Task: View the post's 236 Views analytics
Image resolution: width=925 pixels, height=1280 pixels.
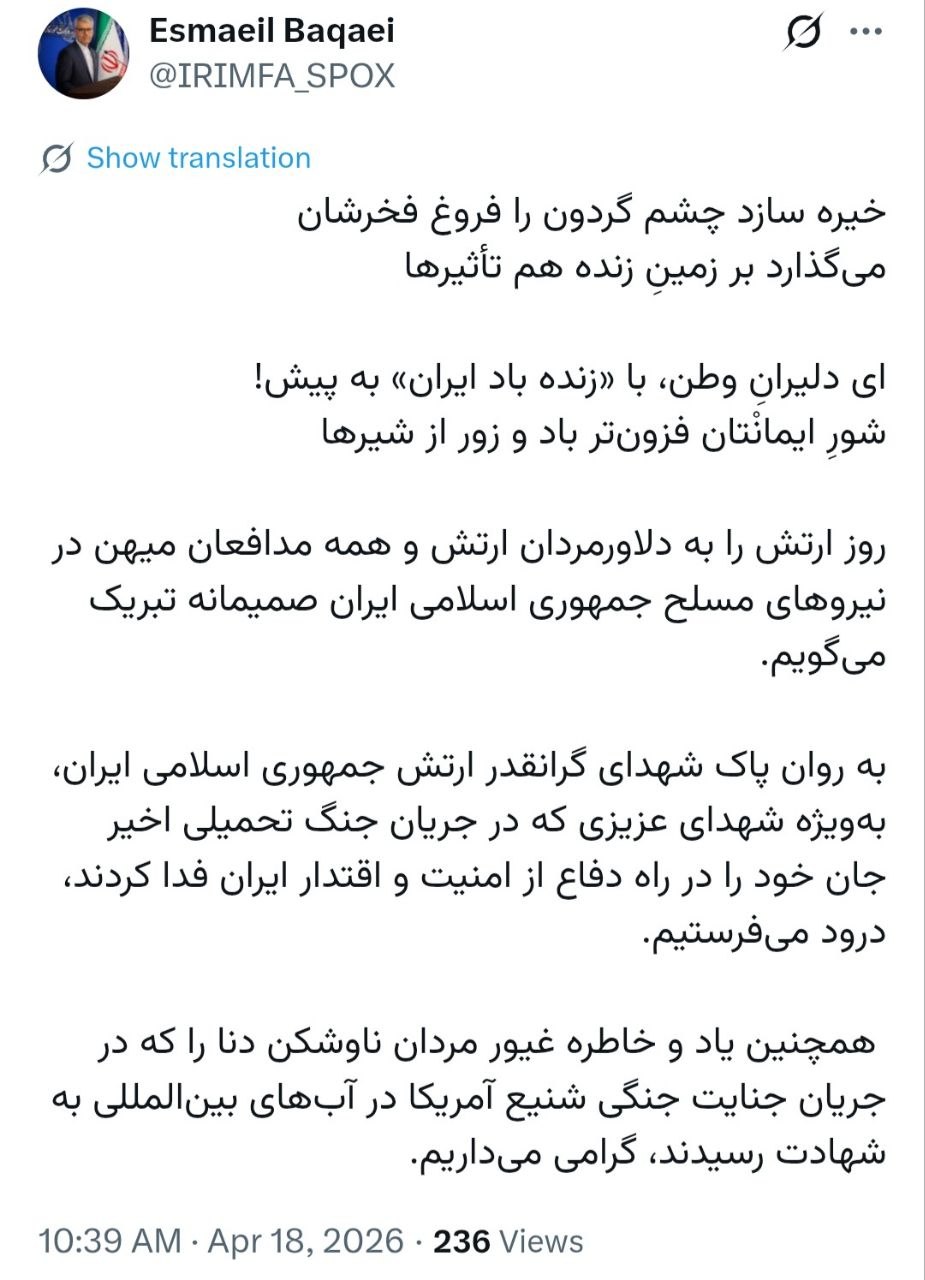Action: pyautogui.click(x=508, y=1242)
